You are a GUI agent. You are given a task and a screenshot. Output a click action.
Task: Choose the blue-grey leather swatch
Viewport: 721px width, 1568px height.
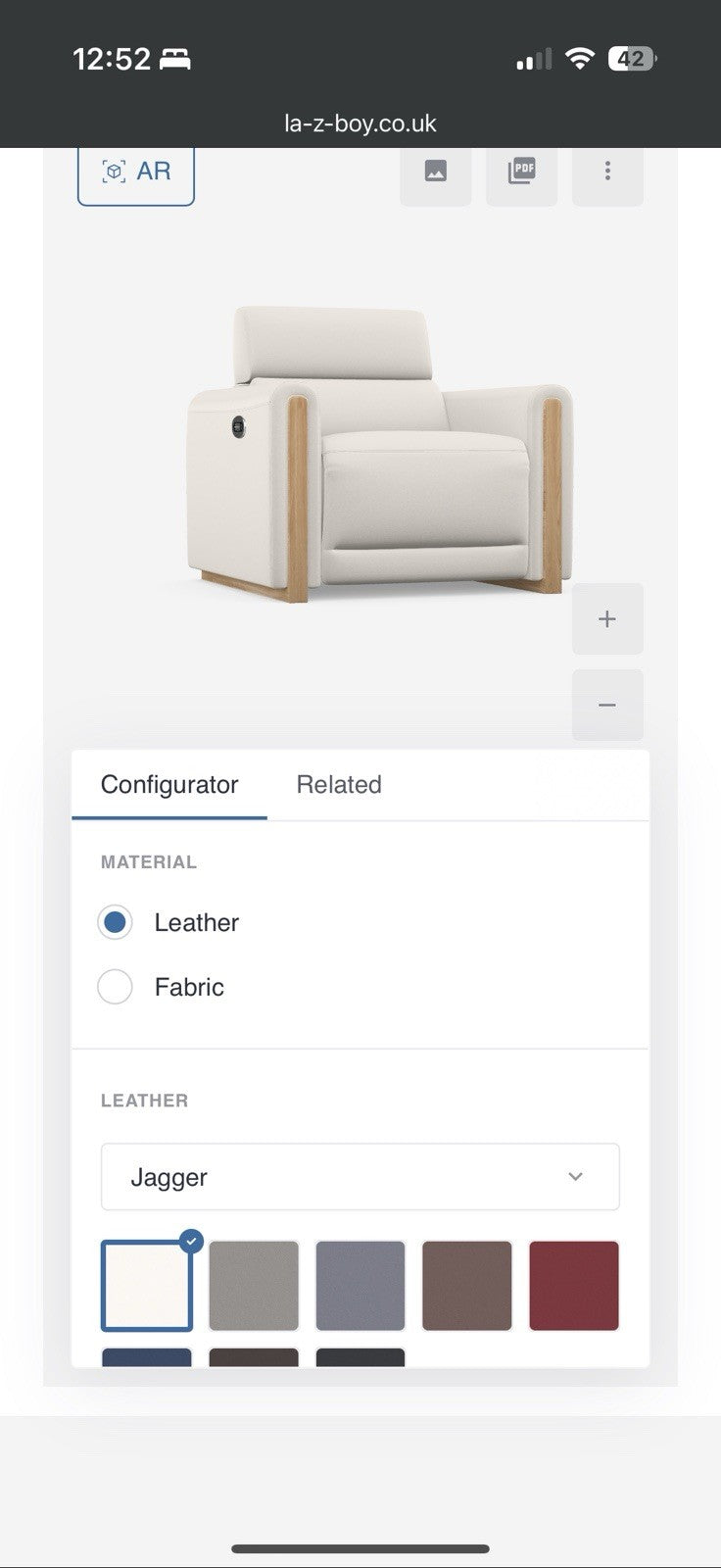tap(360, 1286)
